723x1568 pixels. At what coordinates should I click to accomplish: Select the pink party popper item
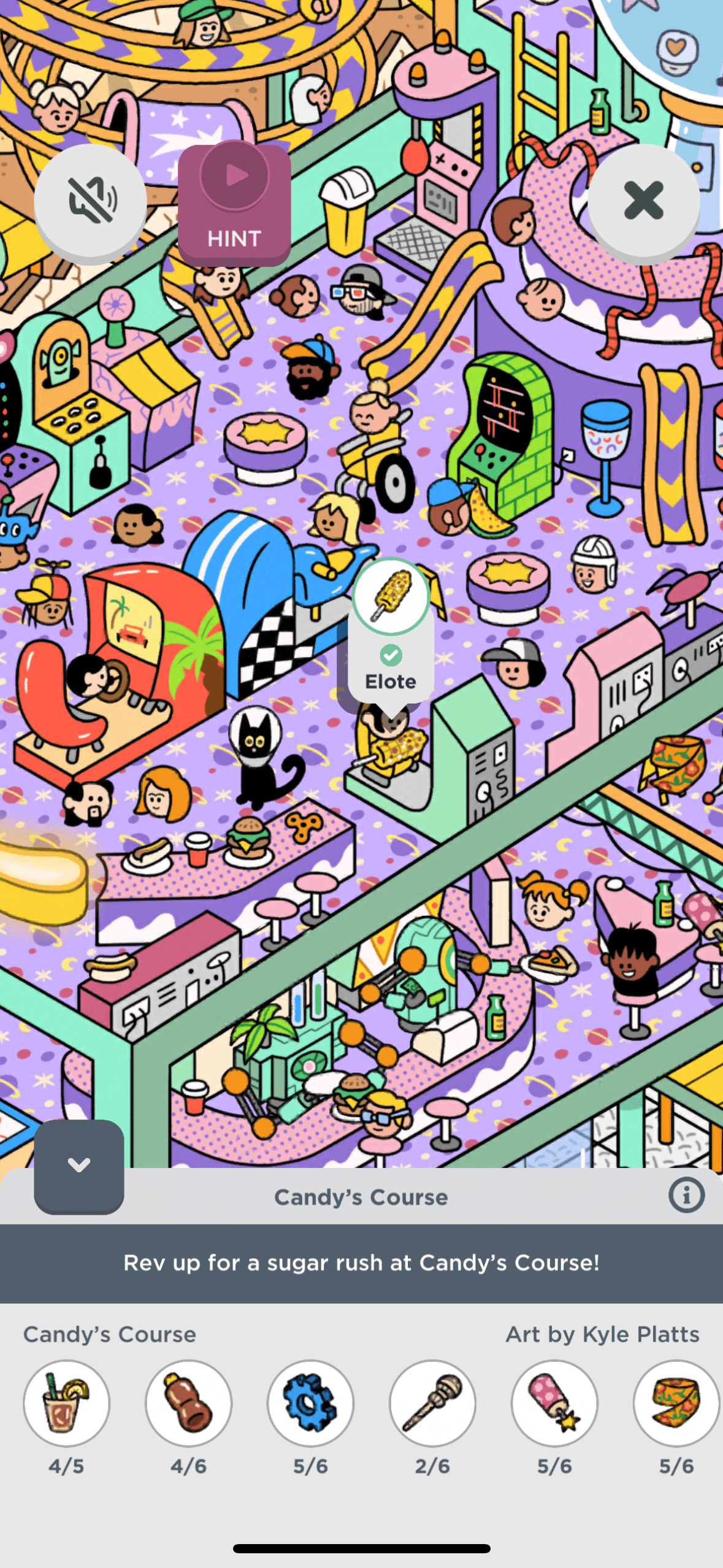tap(554, 1404)
